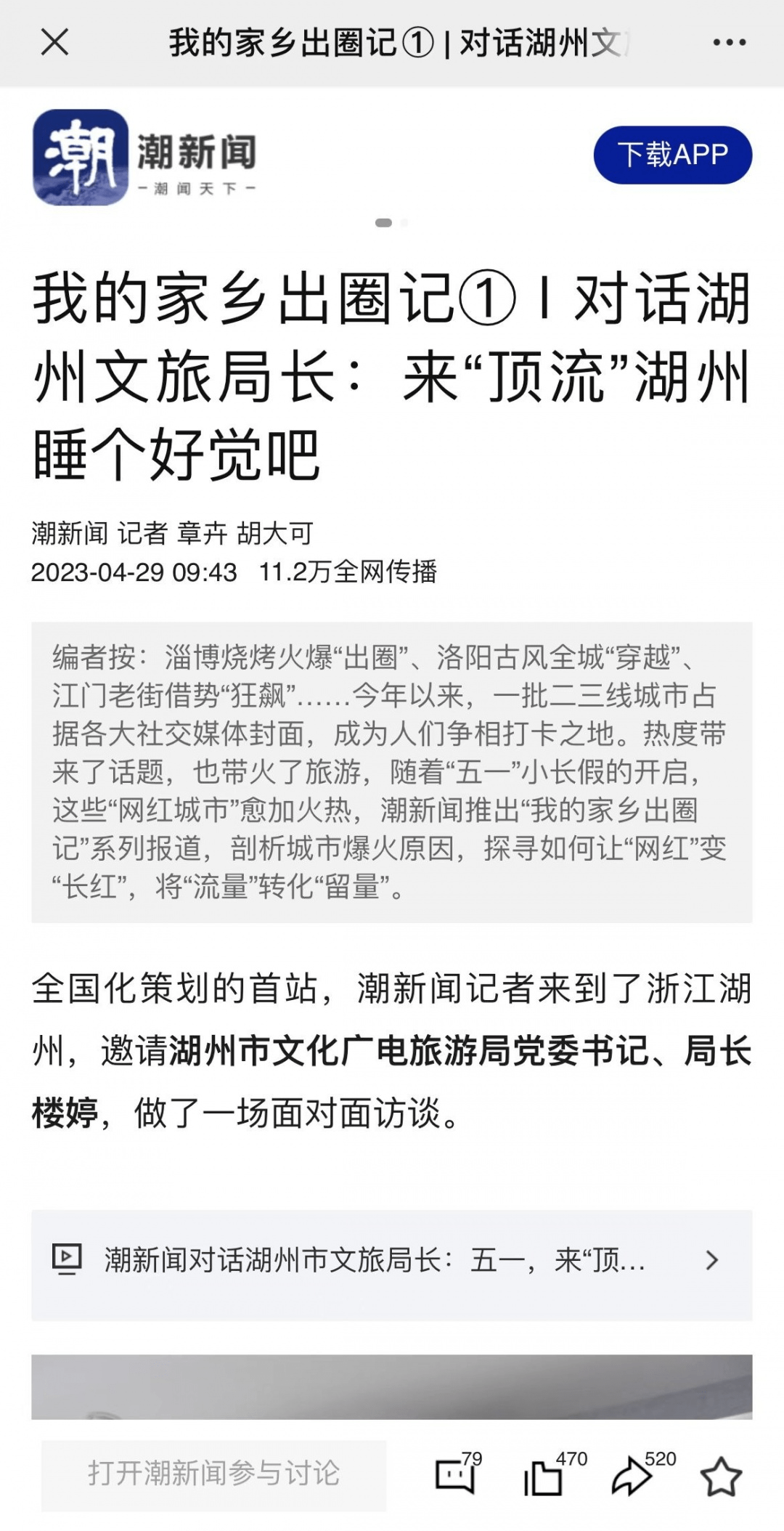Bookmark the article with the star icon
Screen dimensions: 784x1531
coord(720,1476)
